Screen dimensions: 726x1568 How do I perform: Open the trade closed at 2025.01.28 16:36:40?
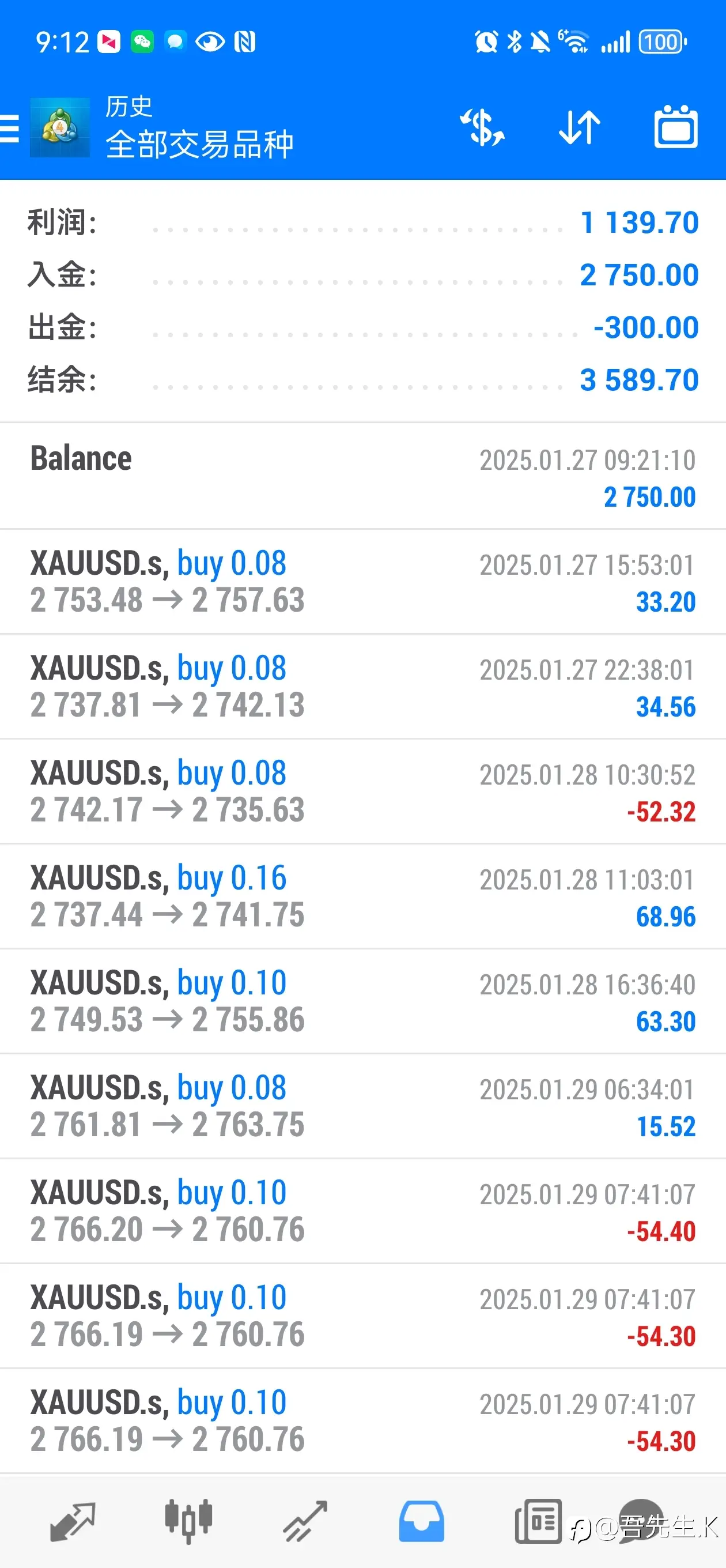[x=362, y=1001]
